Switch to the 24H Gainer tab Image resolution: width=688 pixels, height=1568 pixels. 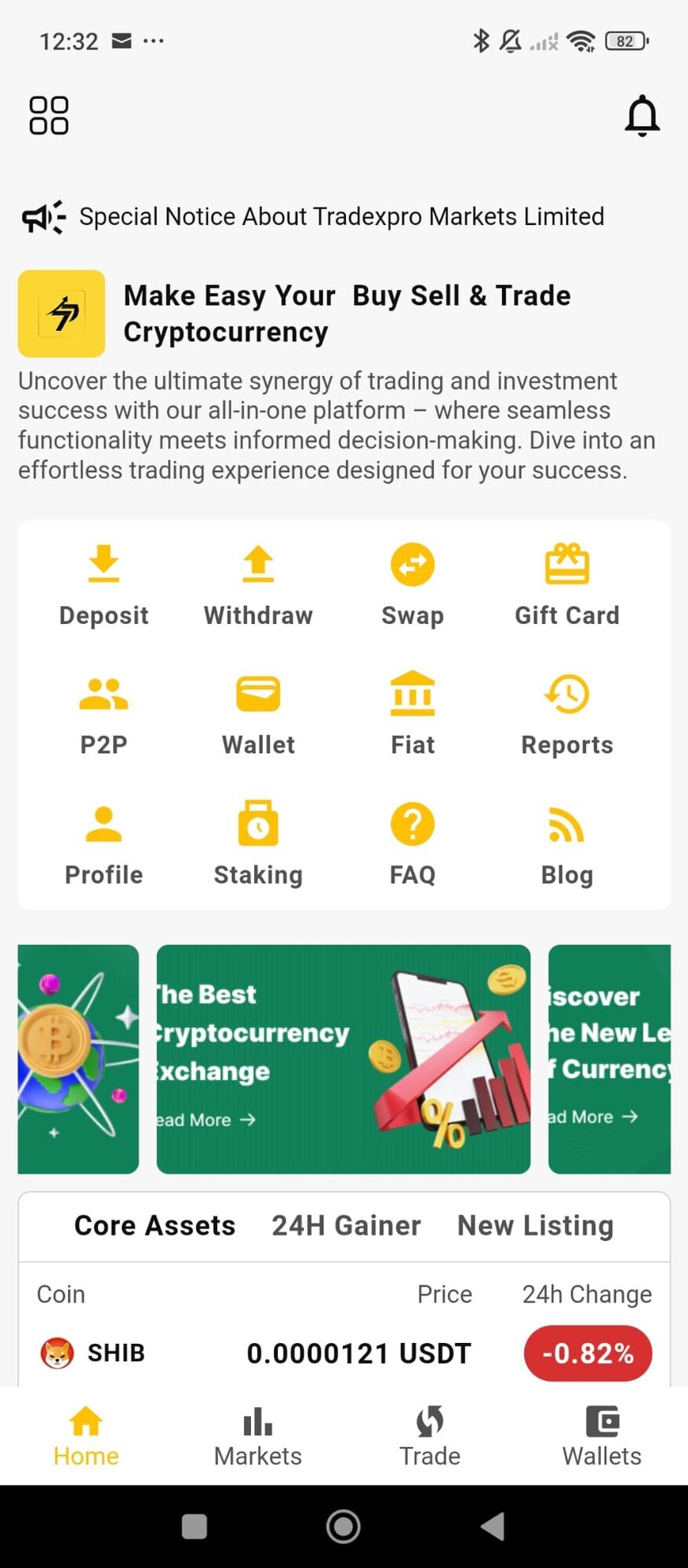(346, 1225)
